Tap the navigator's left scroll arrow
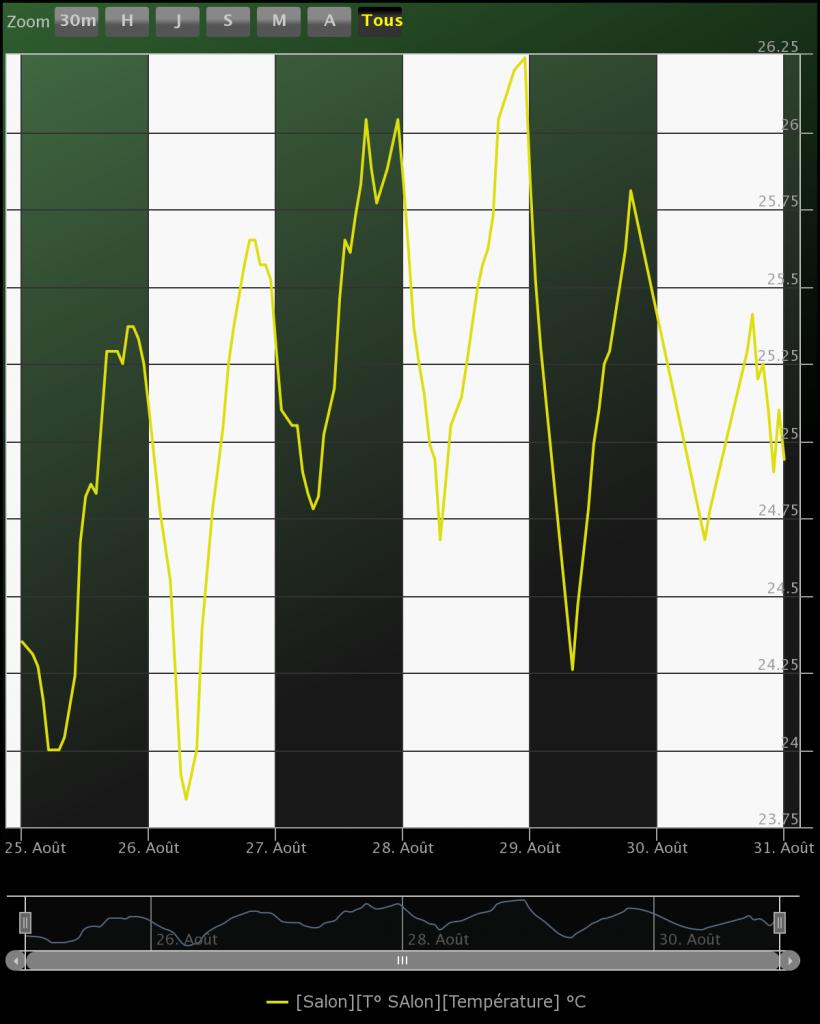The width and height of the screenshot is (820, 1024). pyautogui.click(x=15, y=961)
